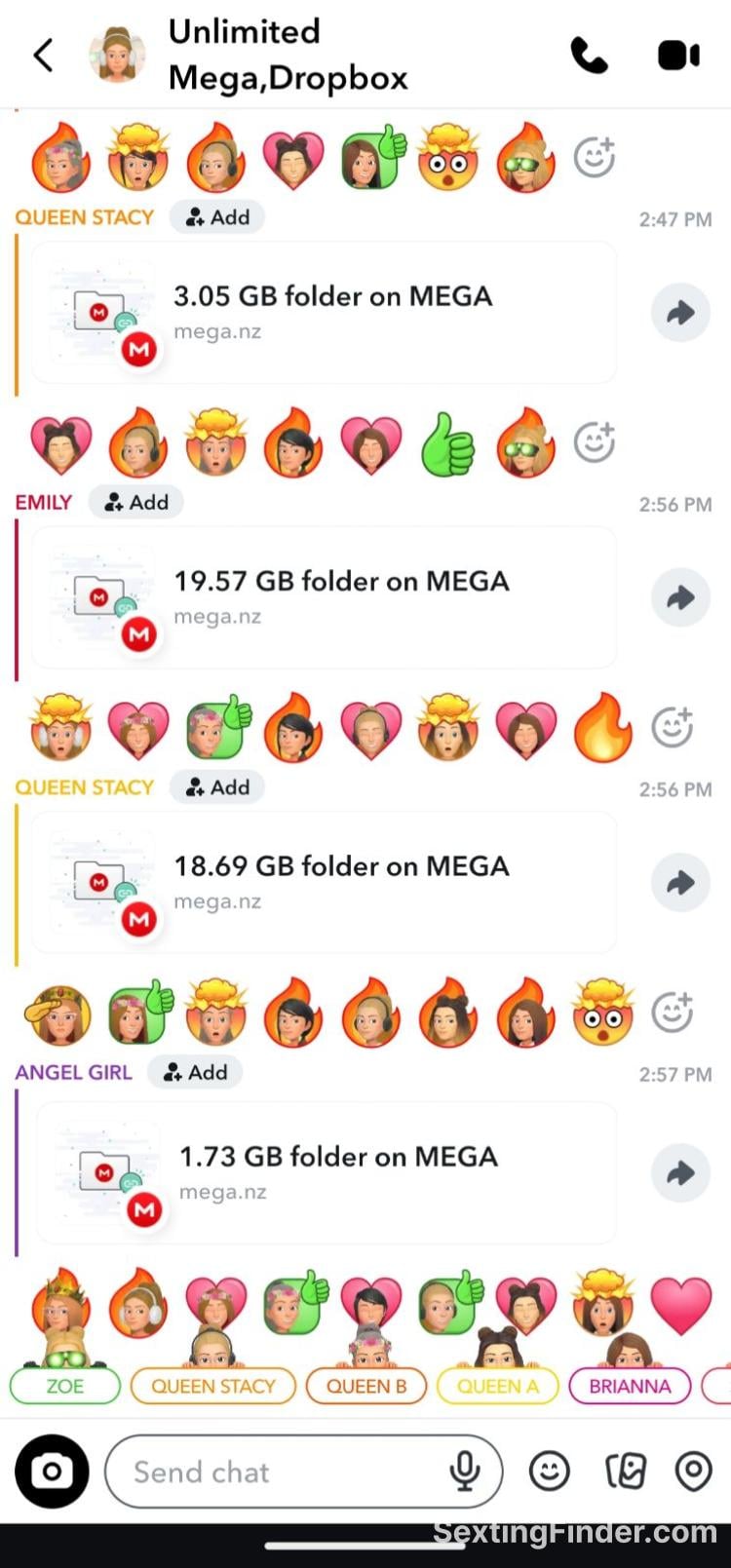
Task: Forward the 19.57 GB folder message
Action: click(x=680, y=597)
